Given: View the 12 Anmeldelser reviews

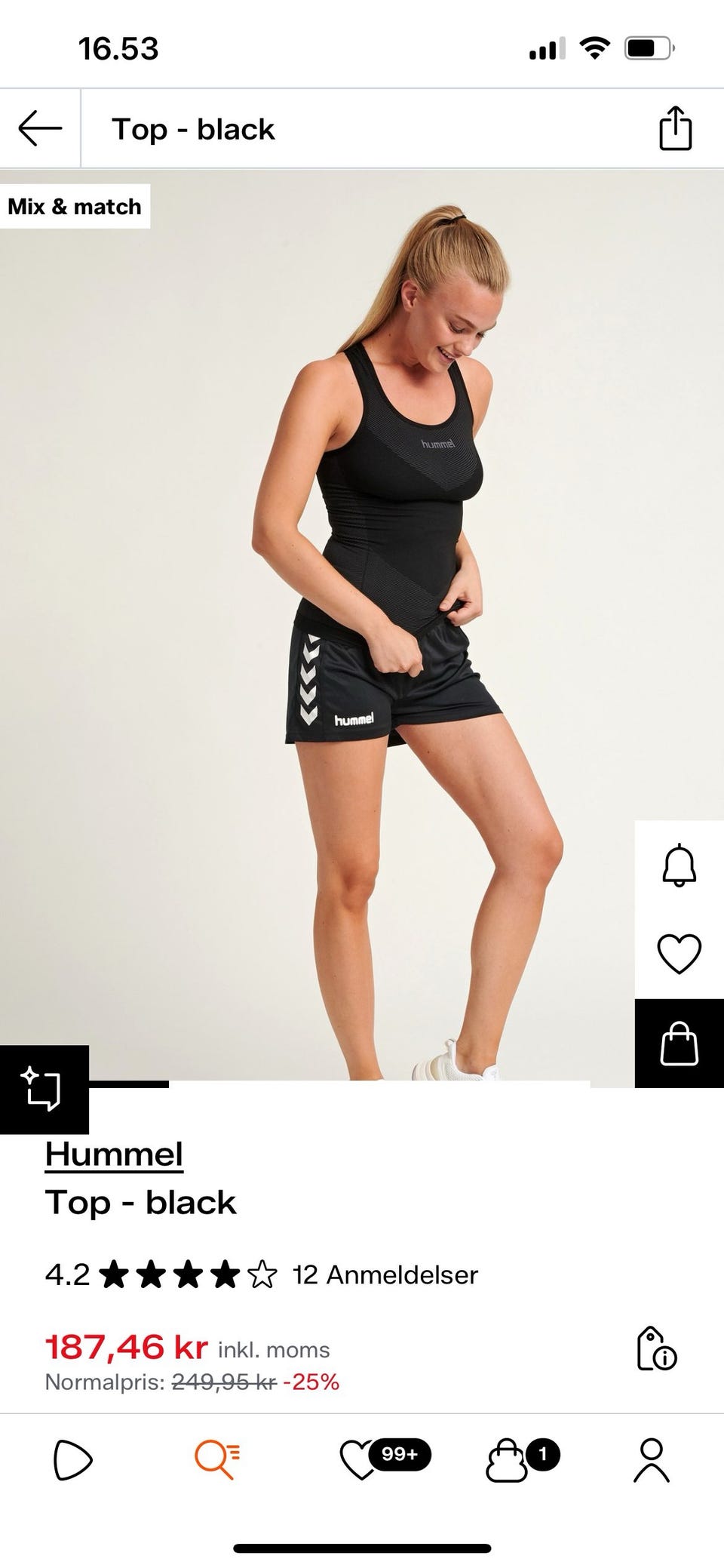Looking at the screenshot, I should (x=385, y=1275).
